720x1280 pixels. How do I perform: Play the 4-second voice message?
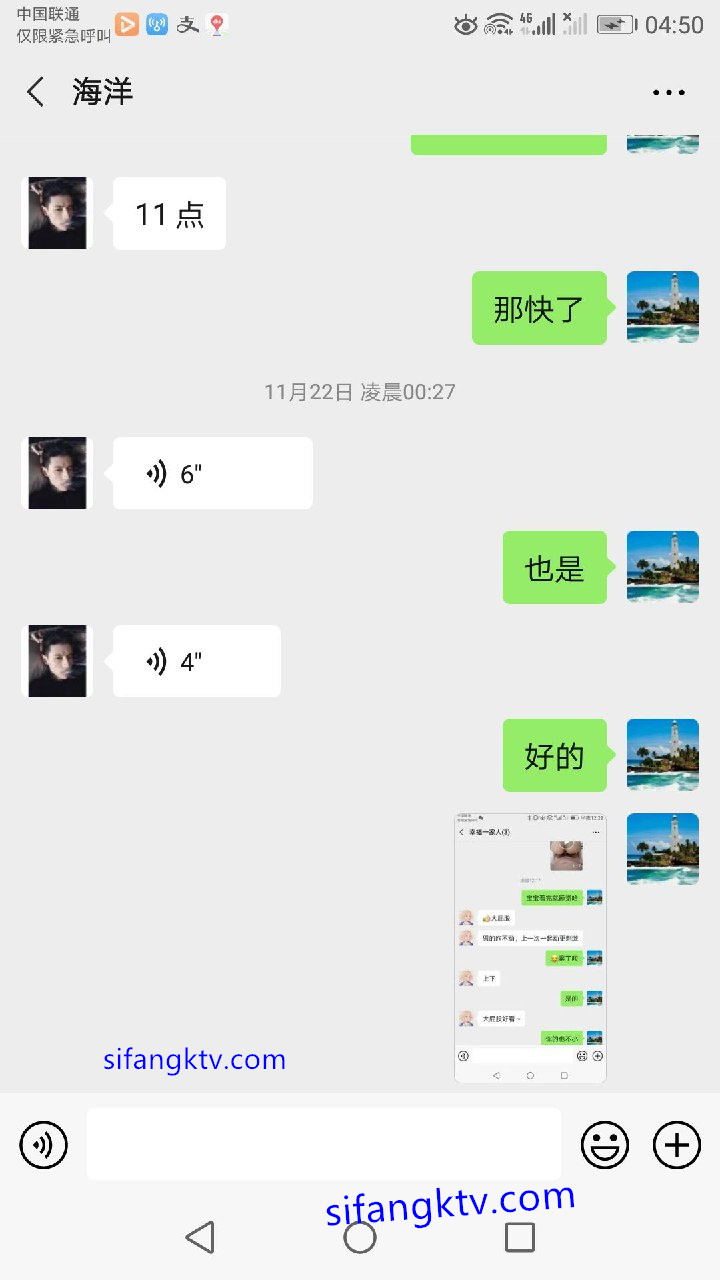(196, 661)
